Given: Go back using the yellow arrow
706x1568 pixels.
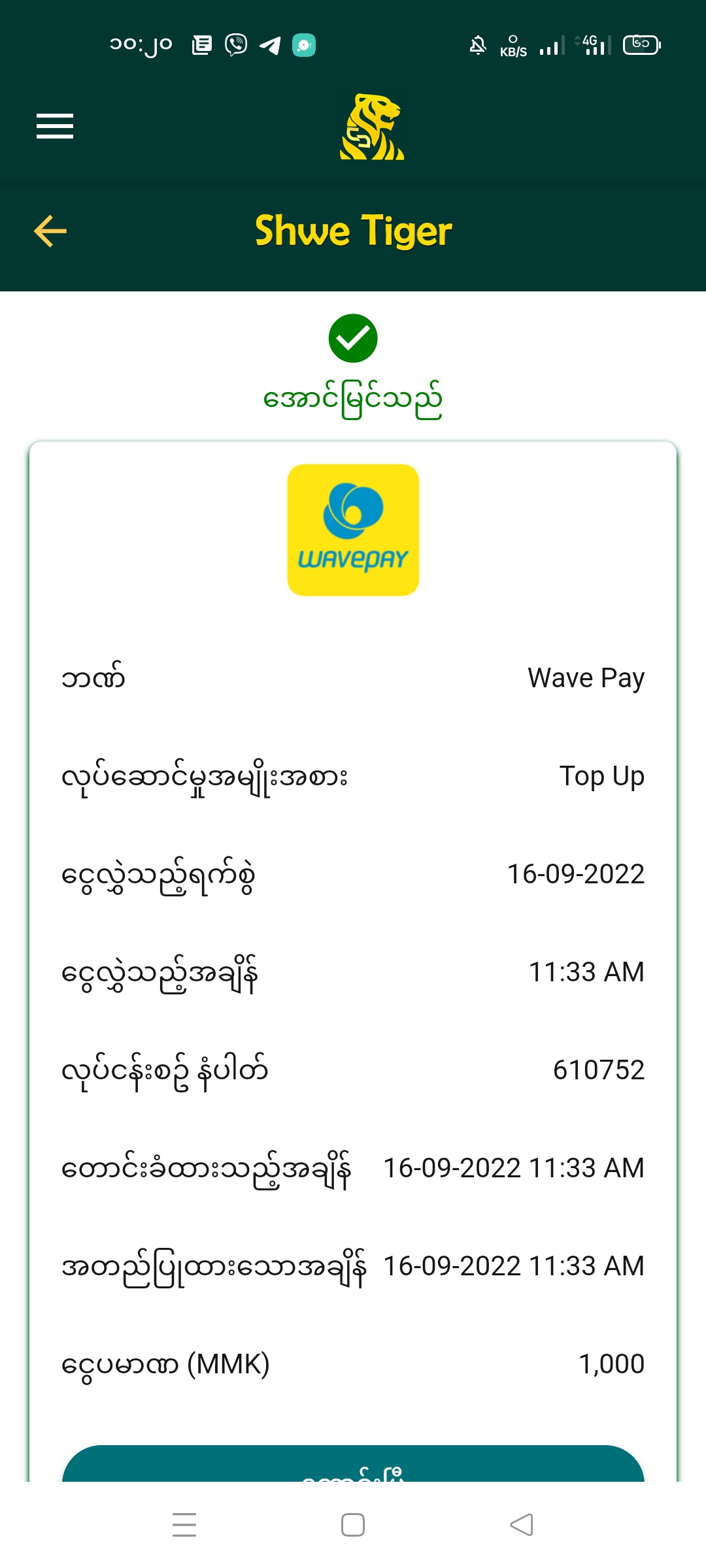Looking at the screenshot, I should (x=50, y=231).
